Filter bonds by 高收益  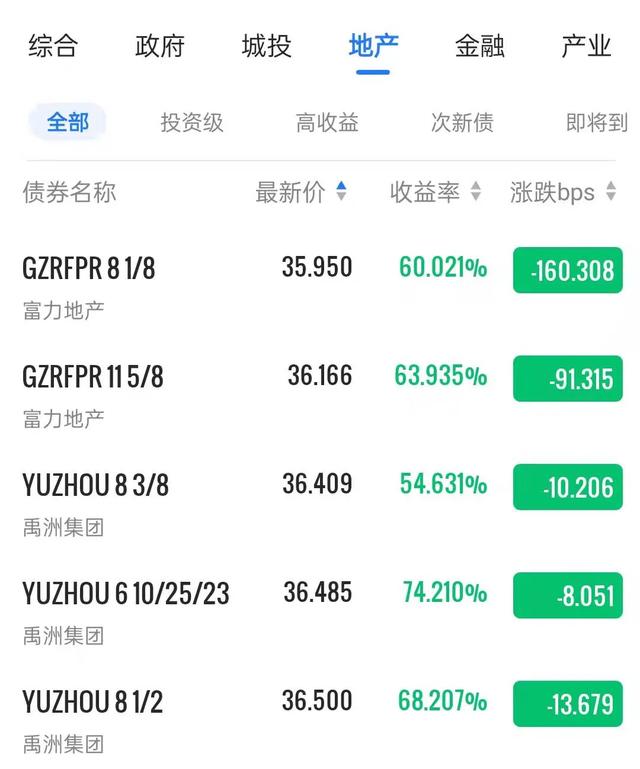(x=327, y=123)
